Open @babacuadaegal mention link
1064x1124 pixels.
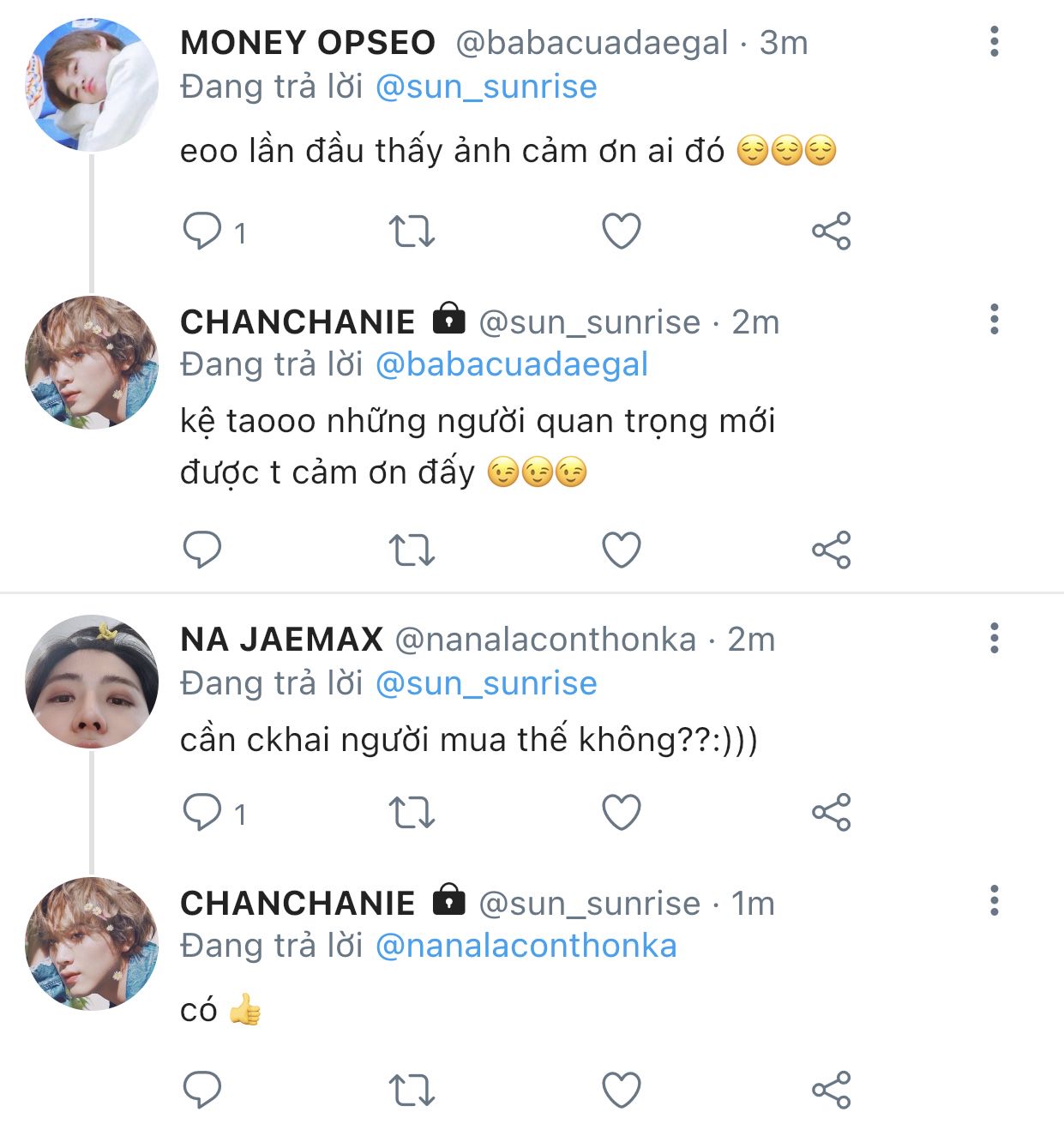(x=511, y=364)
